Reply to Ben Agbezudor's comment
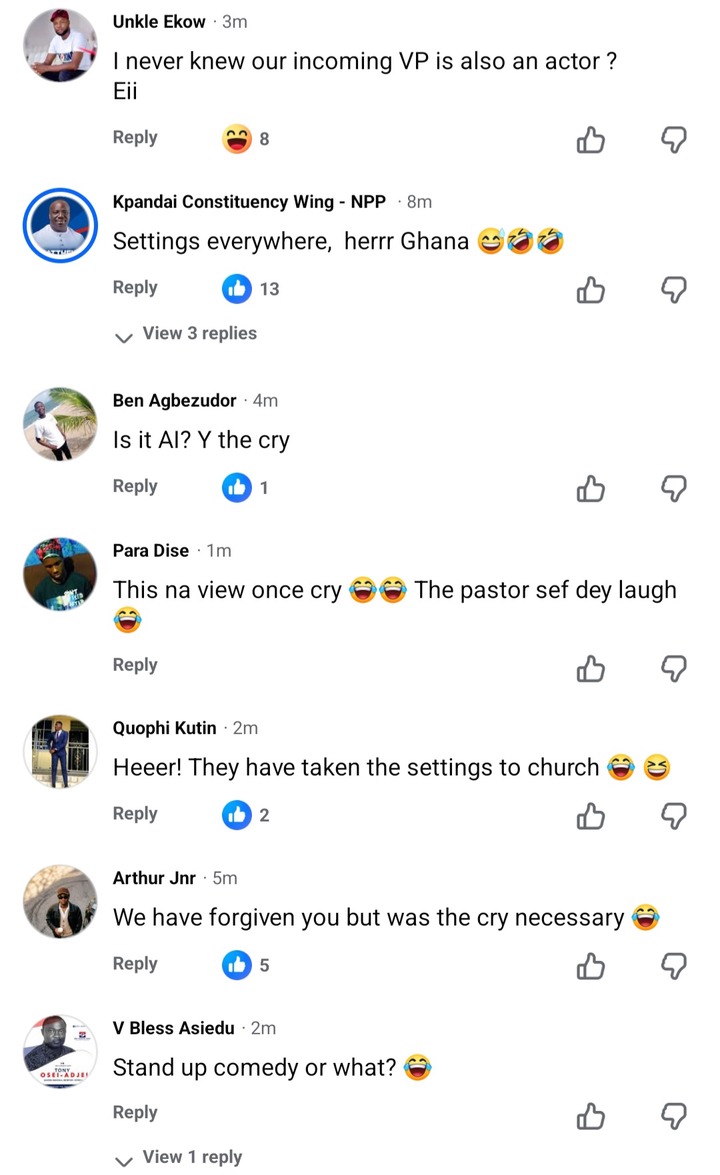 pyautogui.click(x=135, y=487)
